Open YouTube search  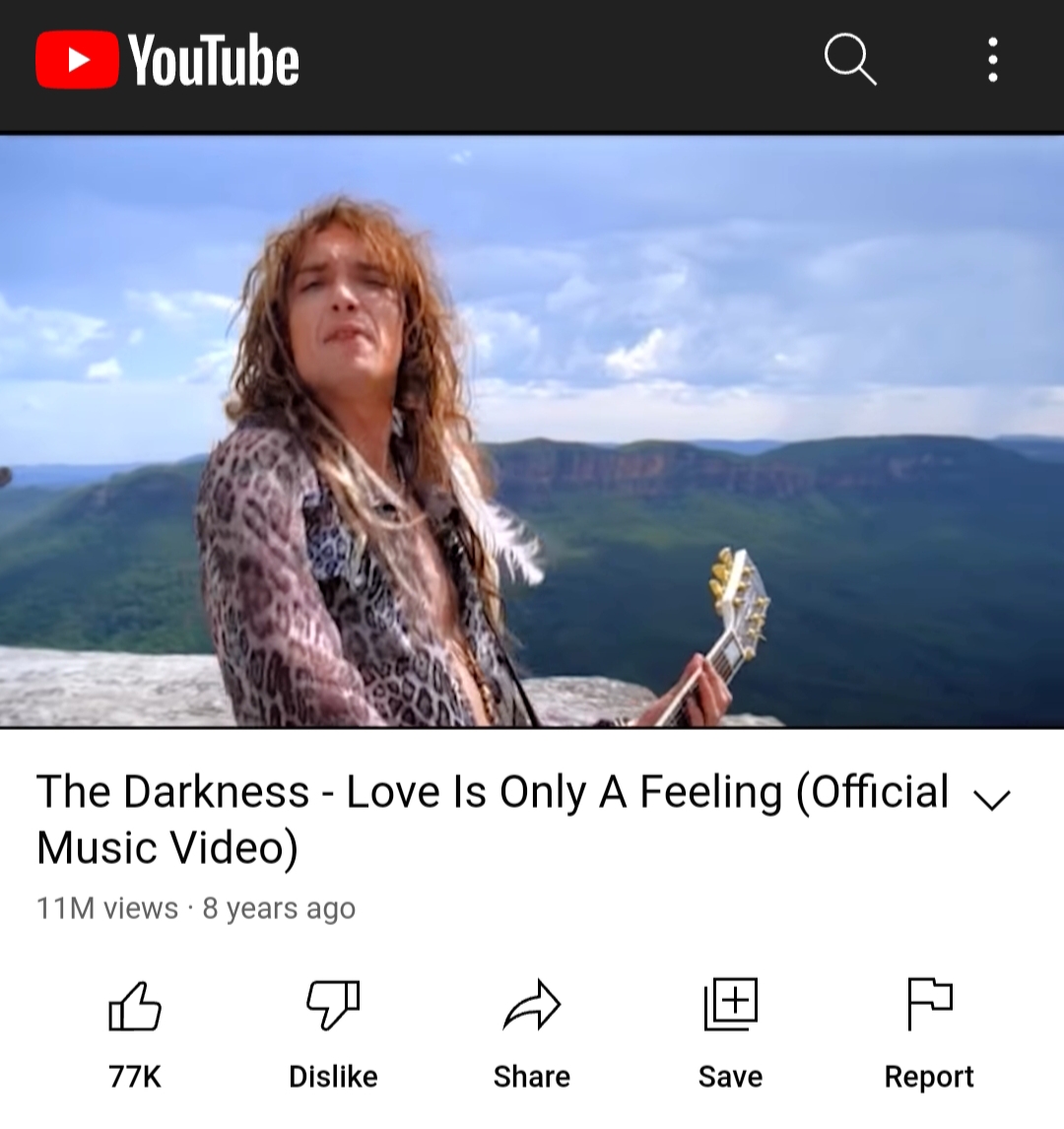pyautogui.click(x=849, y=60)
